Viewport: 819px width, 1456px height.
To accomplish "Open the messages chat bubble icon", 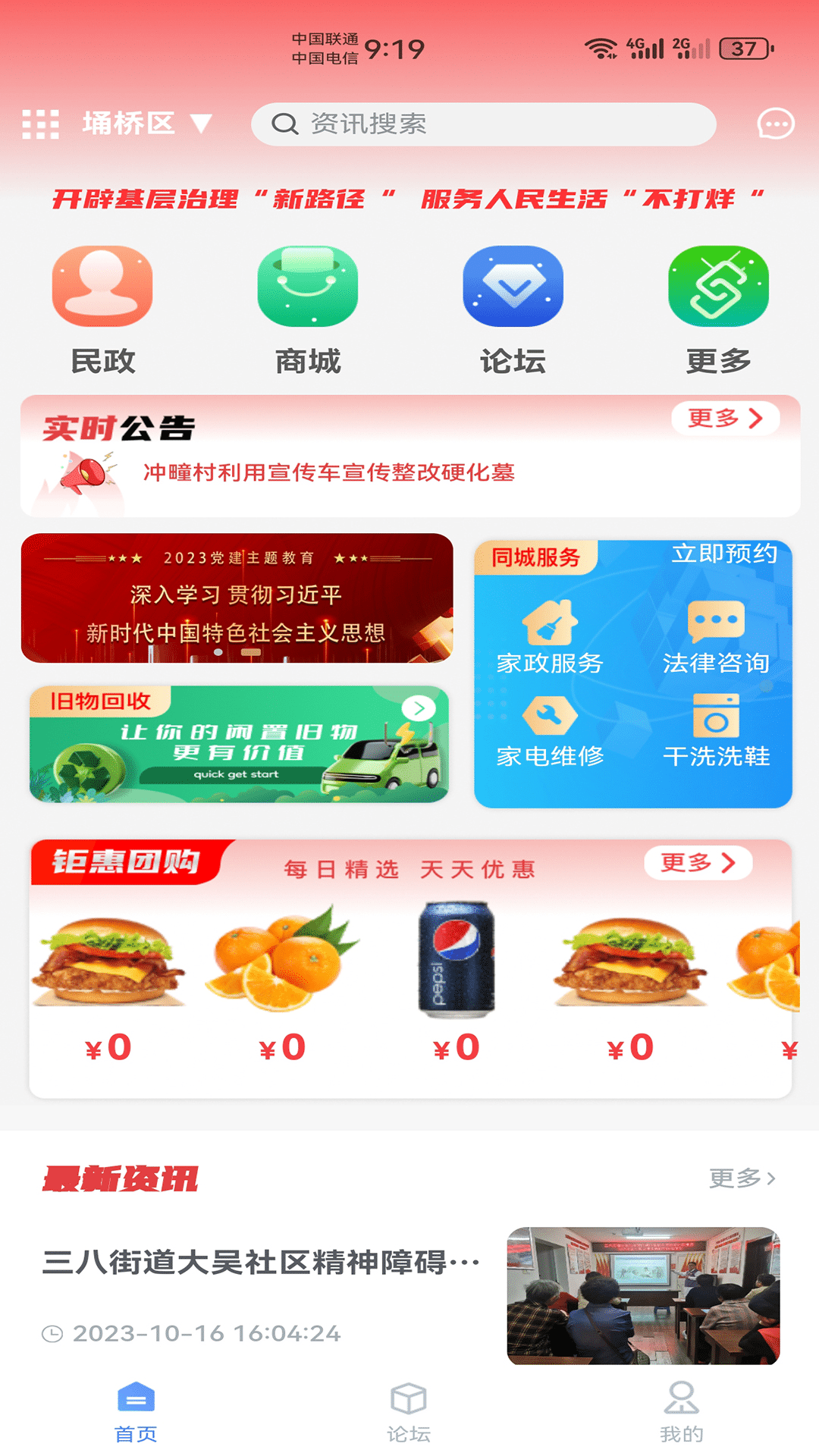I will tap(775, 124).
